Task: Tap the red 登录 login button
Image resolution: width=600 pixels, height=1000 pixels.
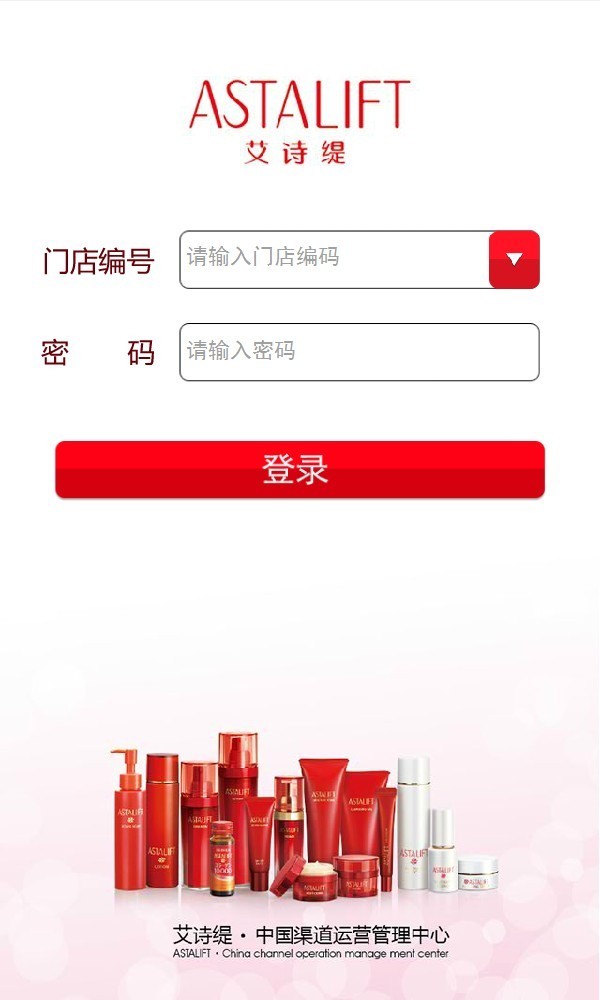Action: 300,469
